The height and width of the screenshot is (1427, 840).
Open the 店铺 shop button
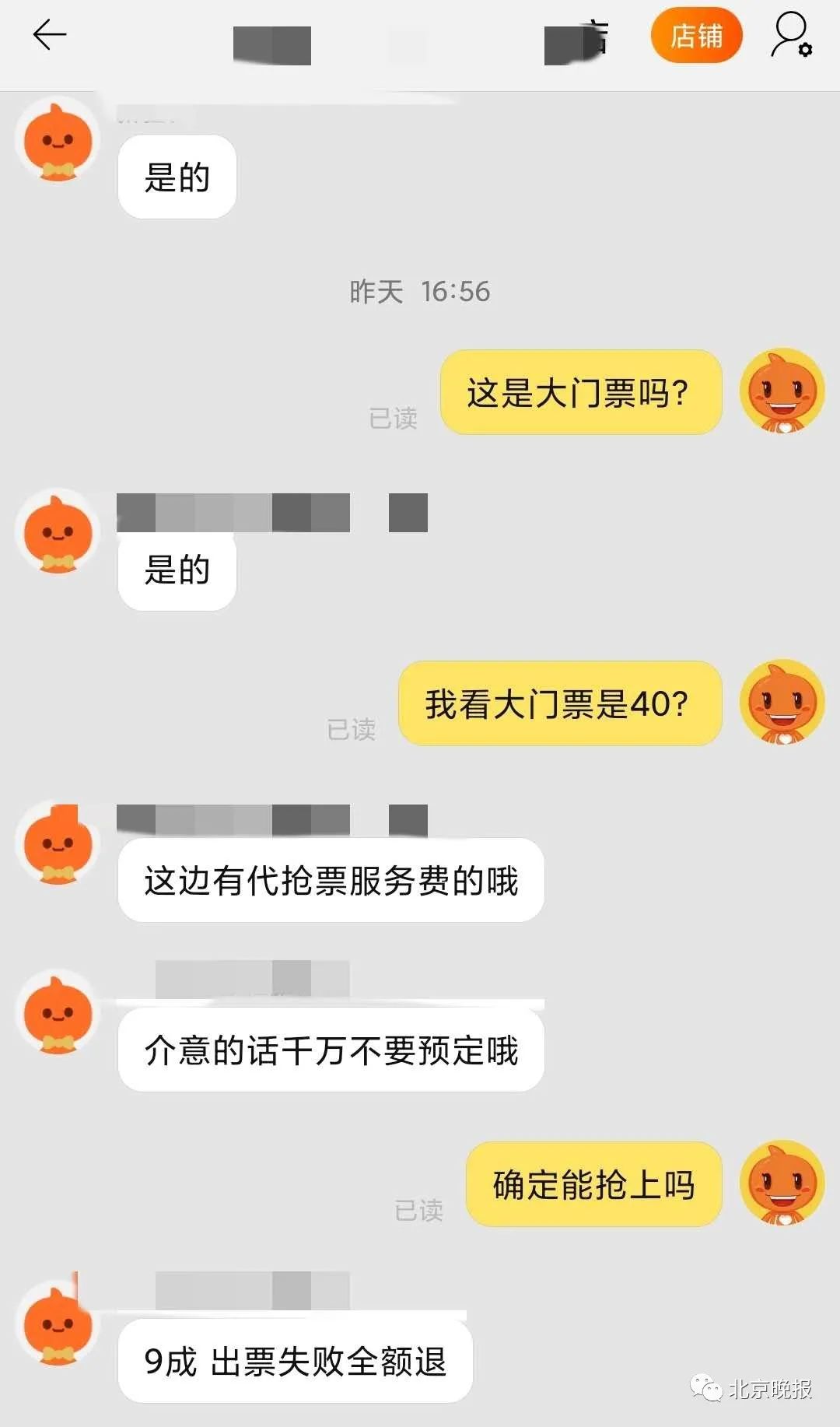696,36
